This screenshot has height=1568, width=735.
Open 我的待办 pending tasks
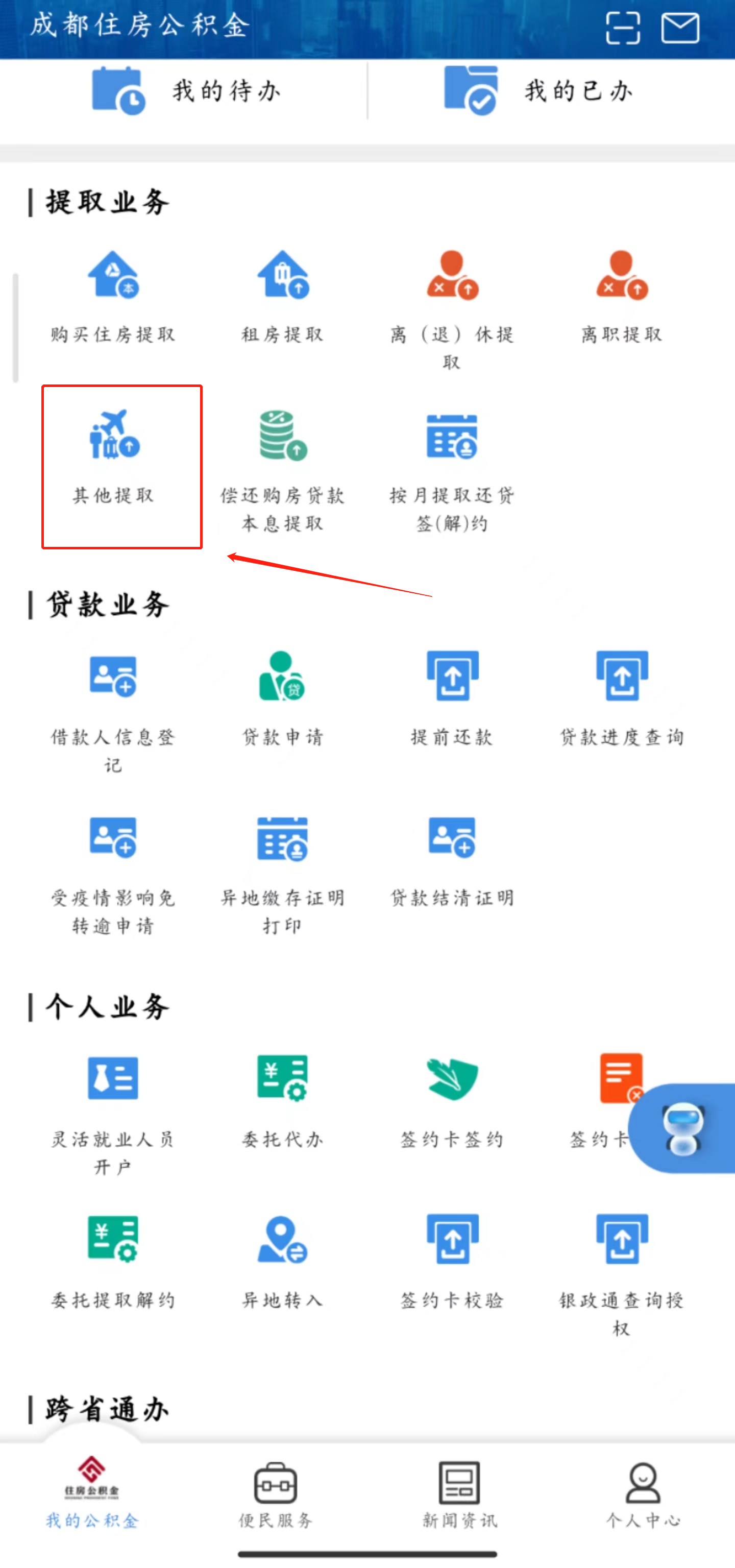click(x=186, y=91)
